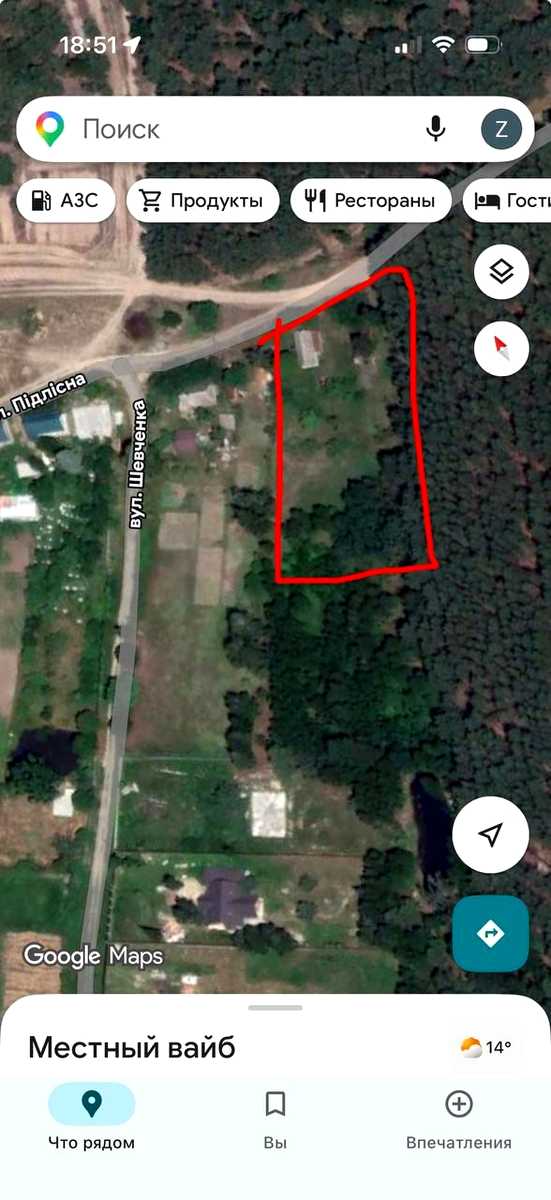Switch to the Что рядом tab
The height and width of the screenshot is (1200, 551).
[x=92, y=1120]
